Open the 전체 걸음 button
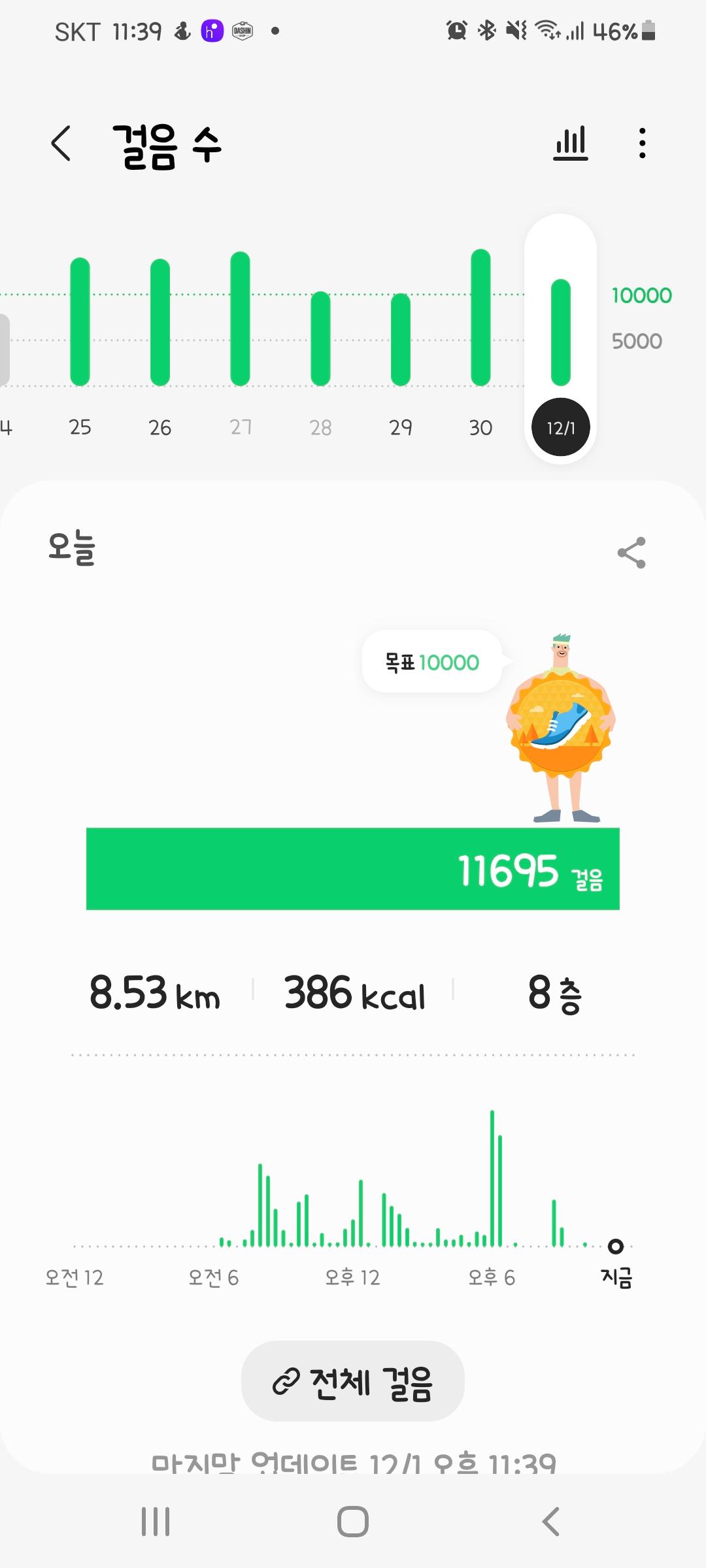This screenshot has height=1568, width=706. click(353, 1381)
